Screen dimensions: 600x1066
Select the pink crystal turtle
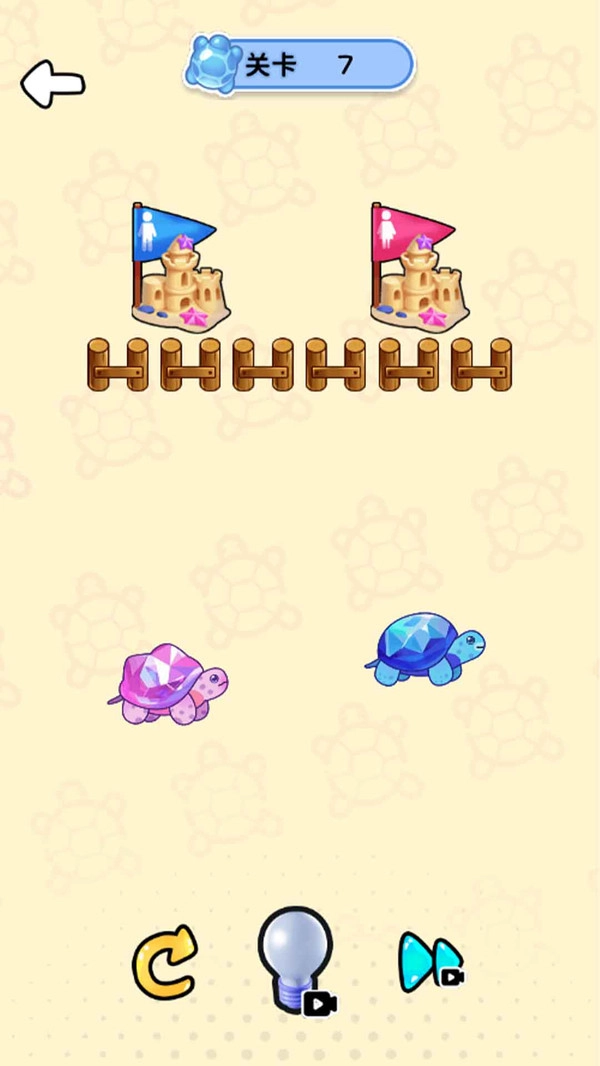pyautogui.click(x=168, y=684)
